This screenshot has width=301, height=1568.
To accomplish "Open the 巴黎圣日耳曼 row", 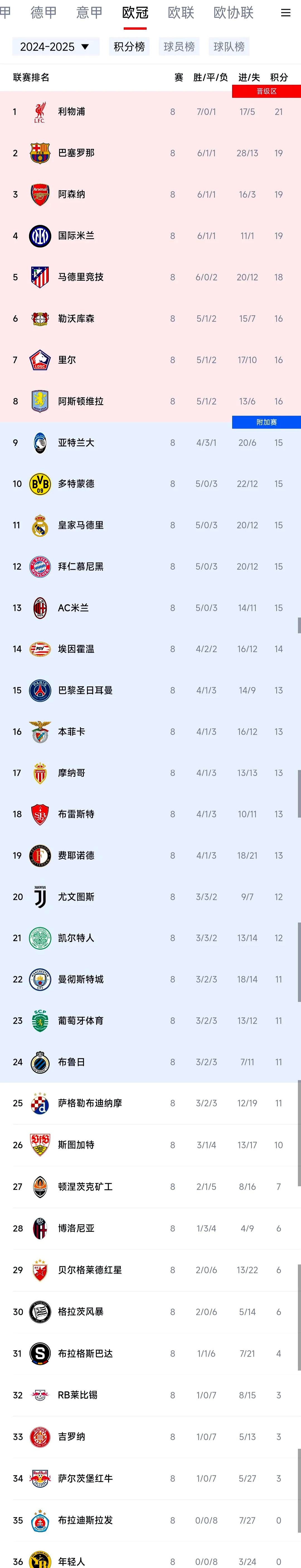I will pos(85,691).
